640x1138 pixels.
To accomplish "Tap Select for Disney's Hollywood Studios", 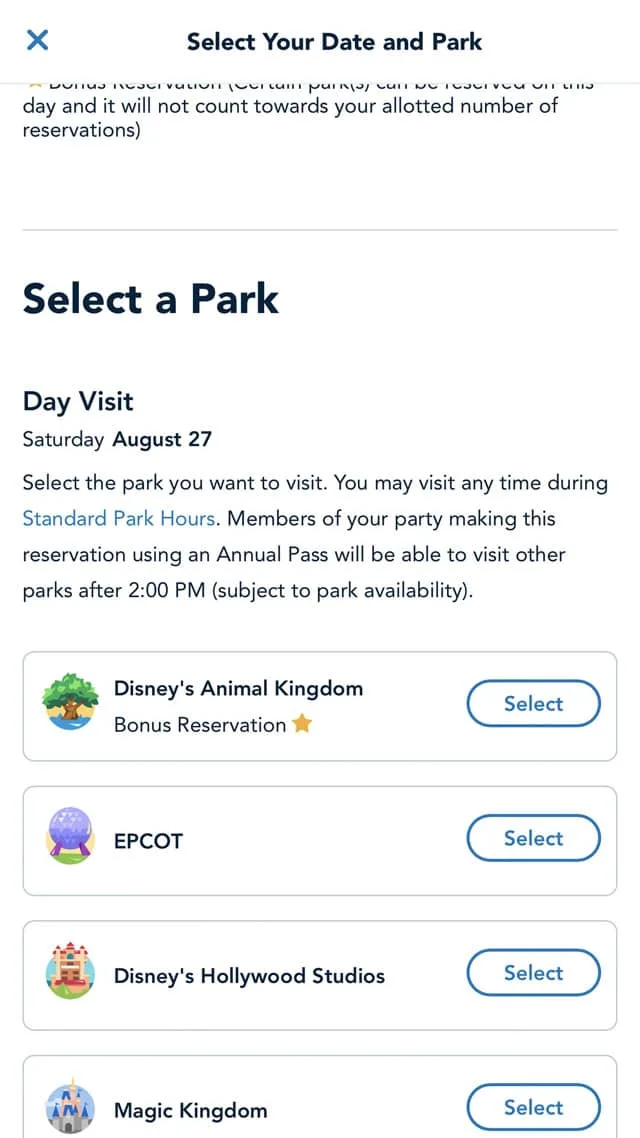I will [533, 973].
